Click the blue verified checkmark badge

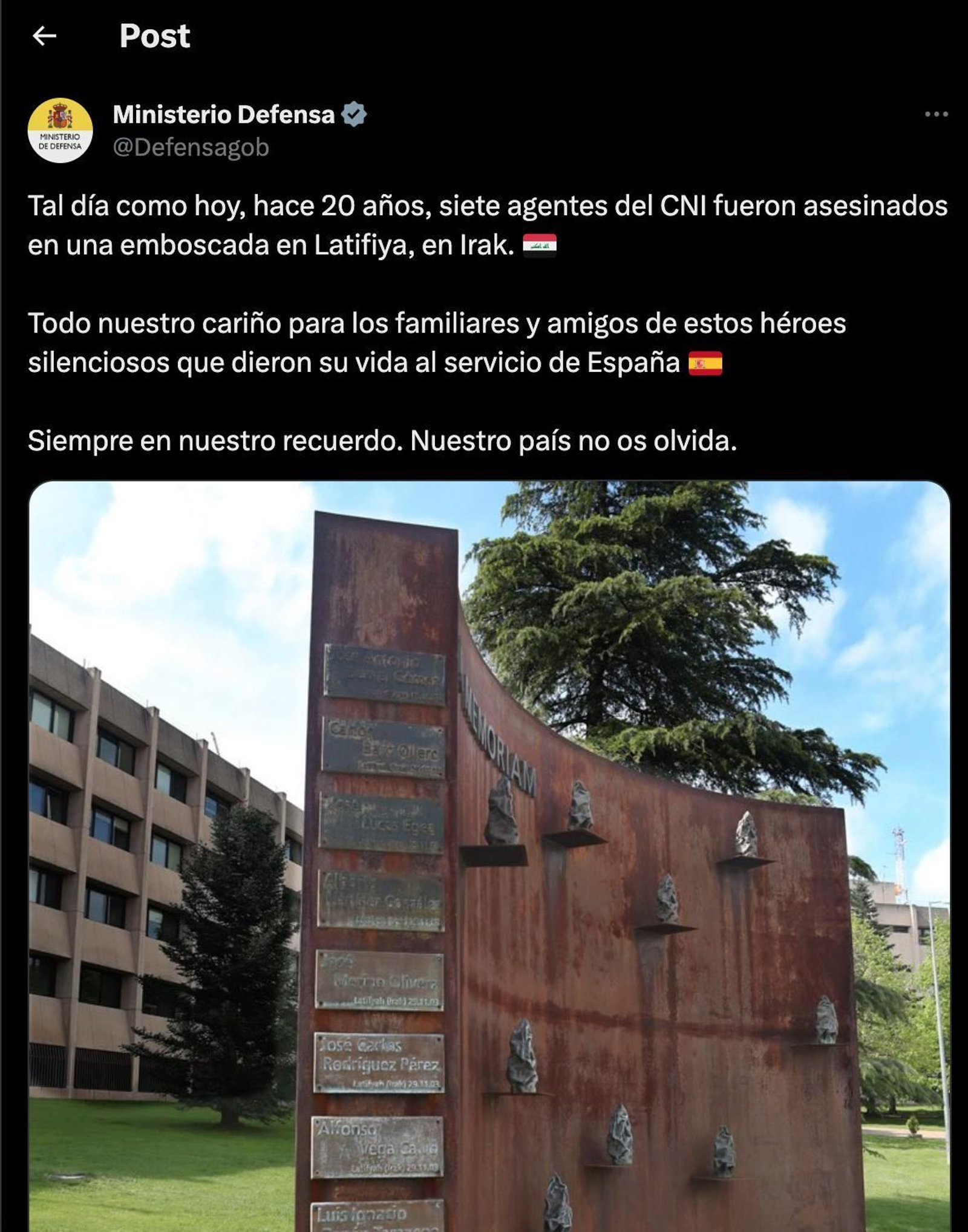355,114
